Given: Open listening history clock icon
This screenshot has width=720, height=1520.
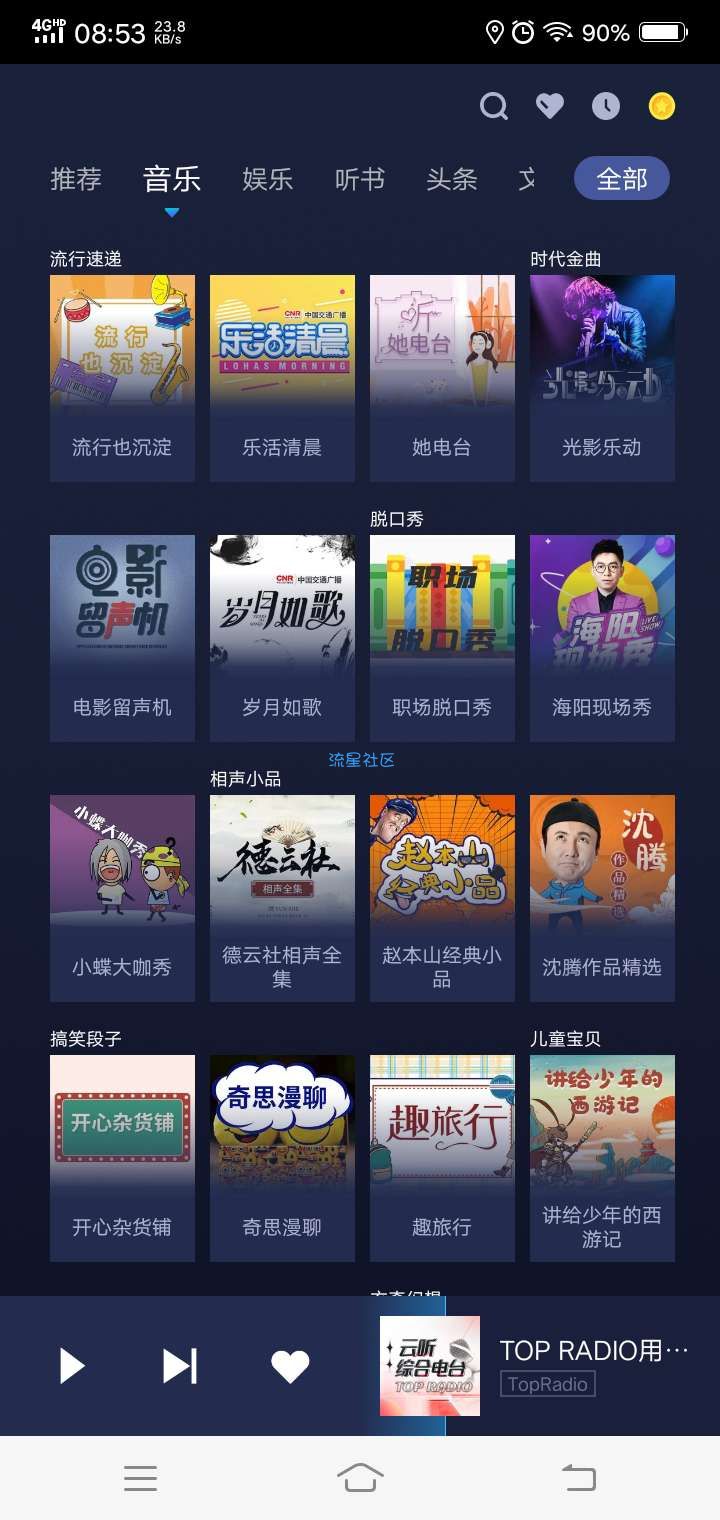Looking at the screenshot, I should point(605,106).
